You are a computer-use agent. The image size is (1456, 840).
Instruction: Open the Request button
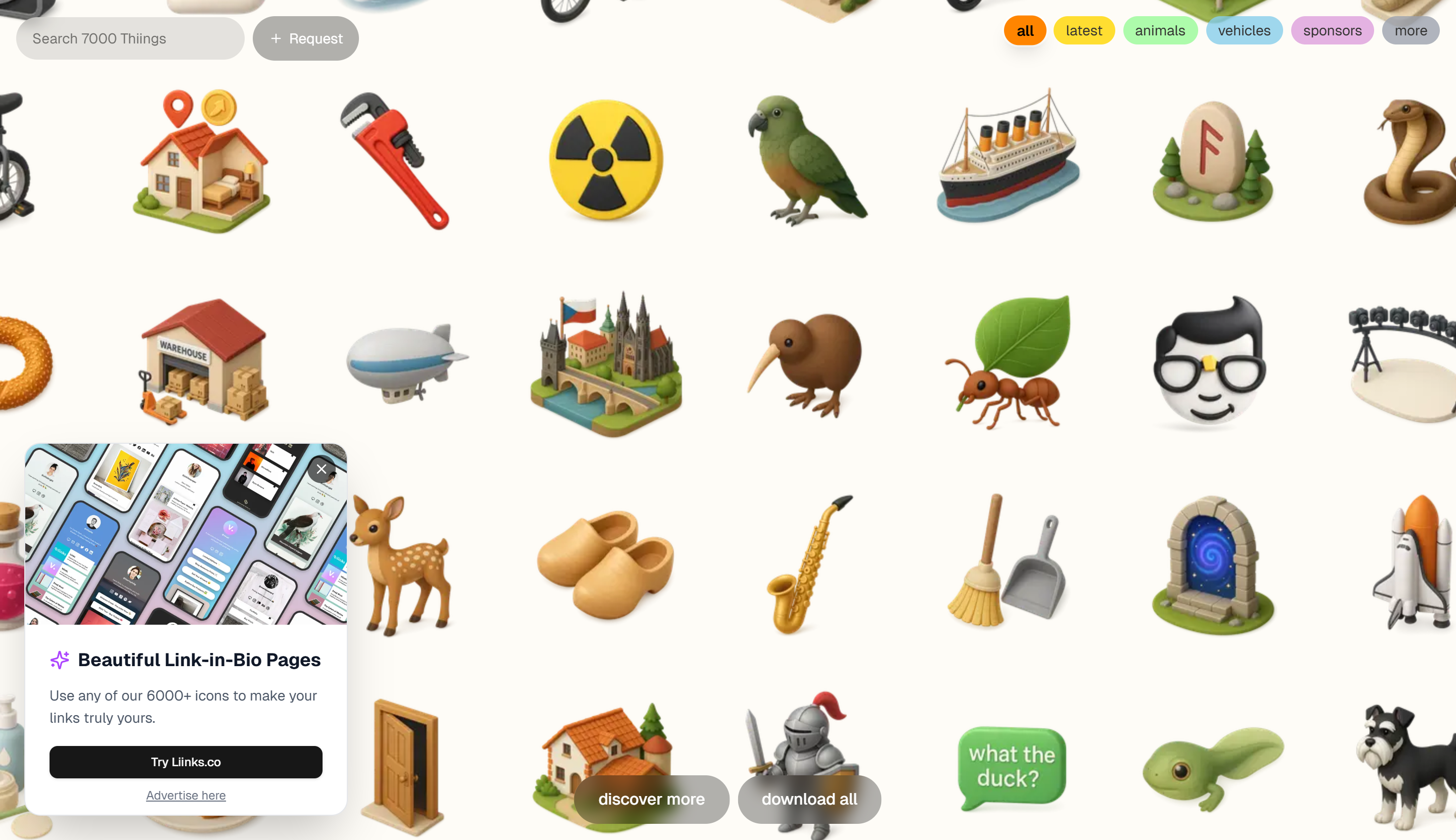click(x=306, y=38)
